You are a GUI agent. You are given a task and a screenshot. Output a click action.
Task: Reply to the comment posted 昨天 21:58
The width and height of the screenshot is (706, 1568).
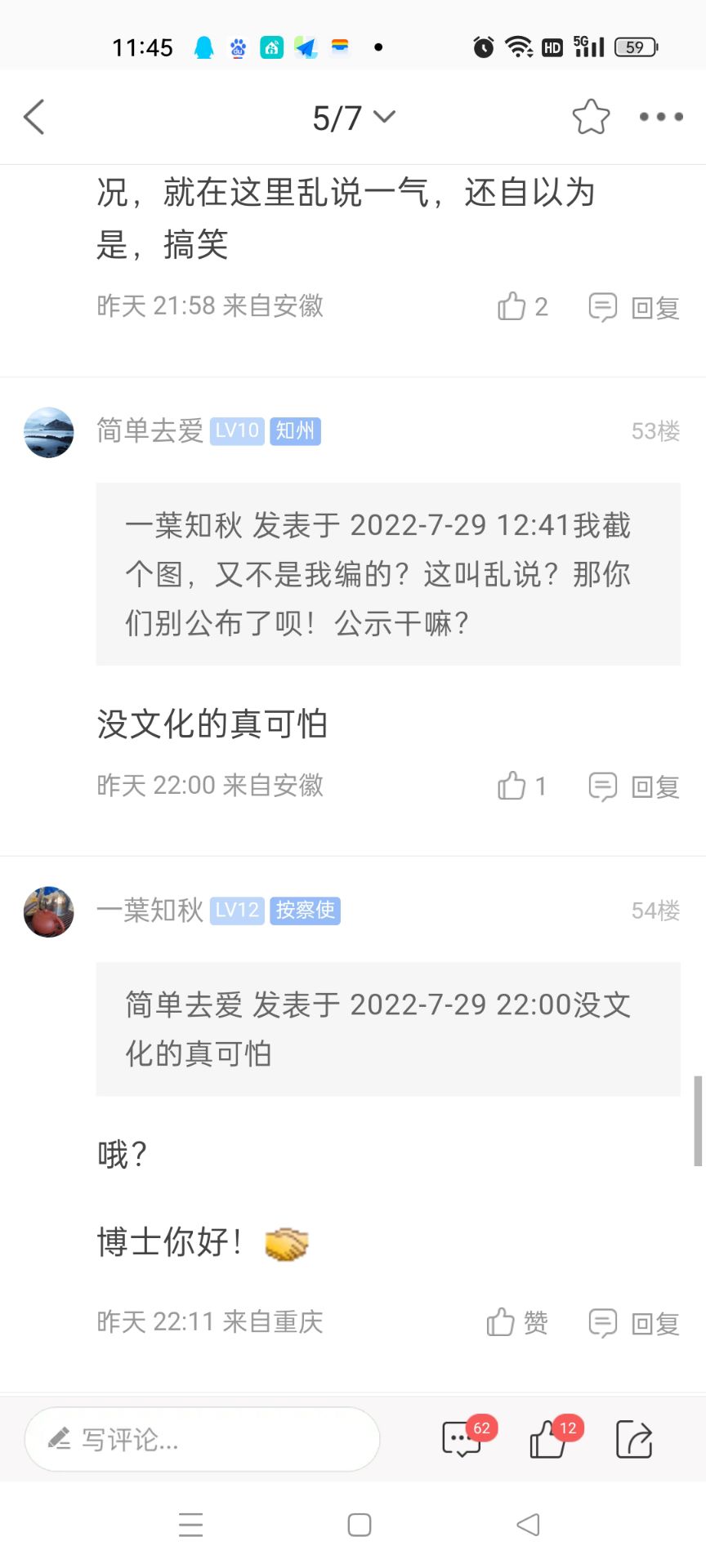pyautogui.click(x=635, y=307)
